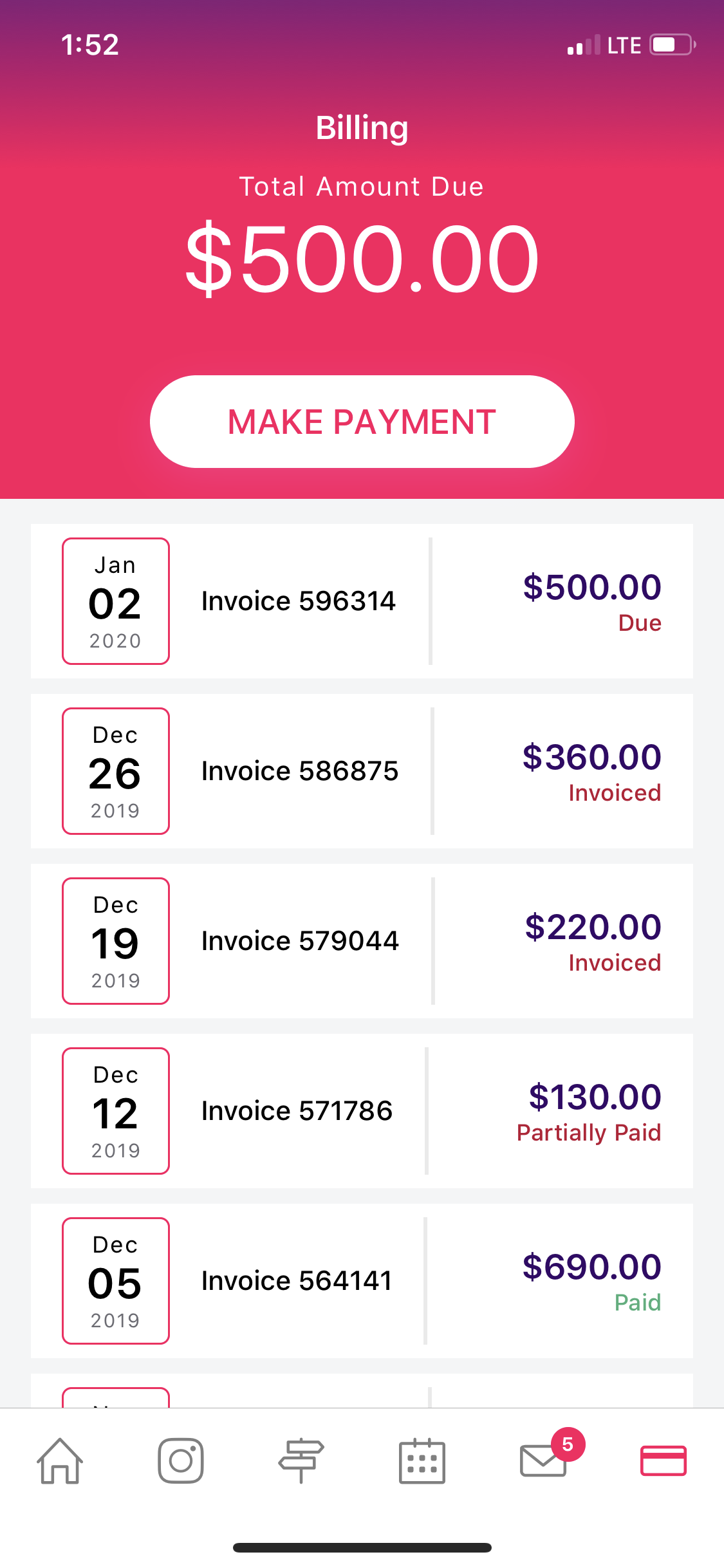
Task: Click the battery indicator in status bar
Action: 669,44
